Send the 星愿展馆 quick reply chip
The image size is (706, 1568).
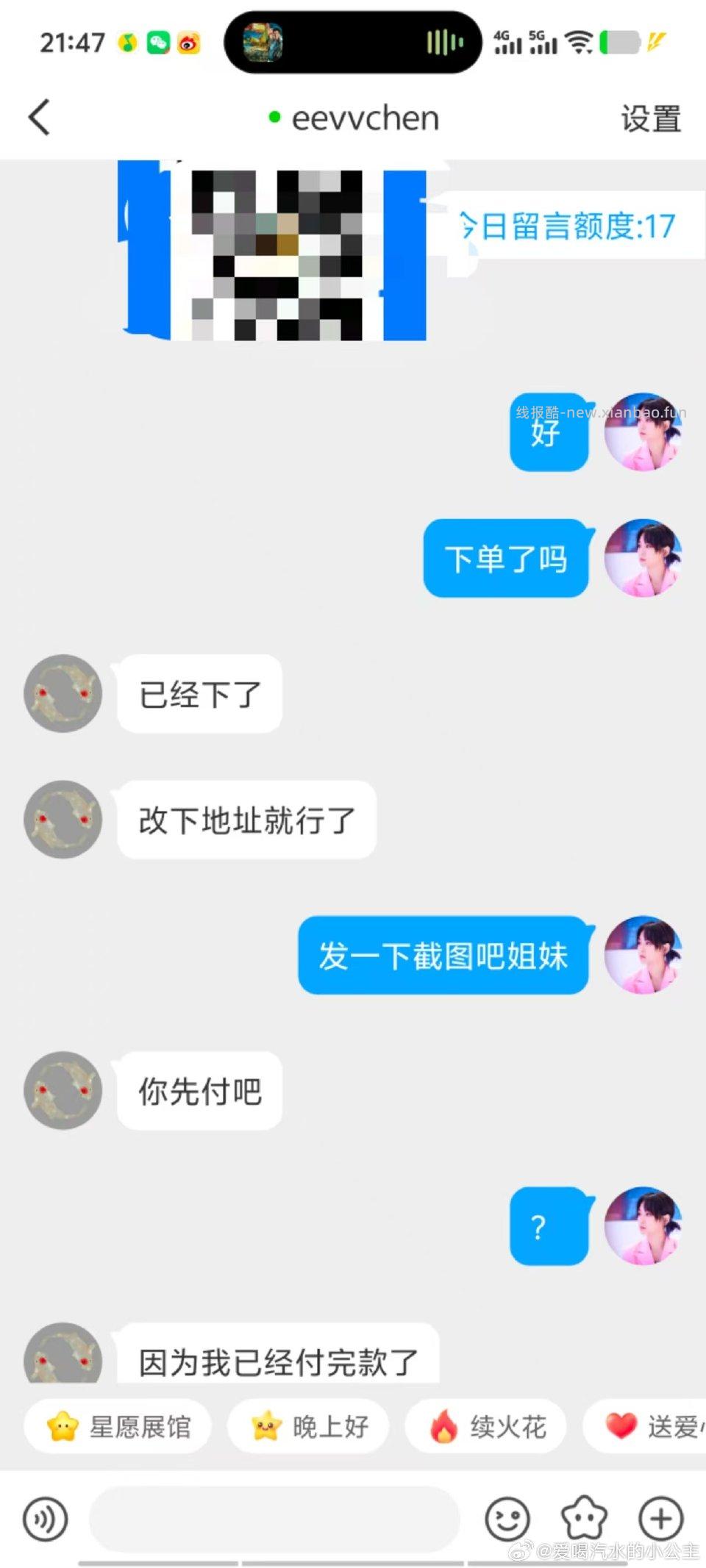point(118,1425)
